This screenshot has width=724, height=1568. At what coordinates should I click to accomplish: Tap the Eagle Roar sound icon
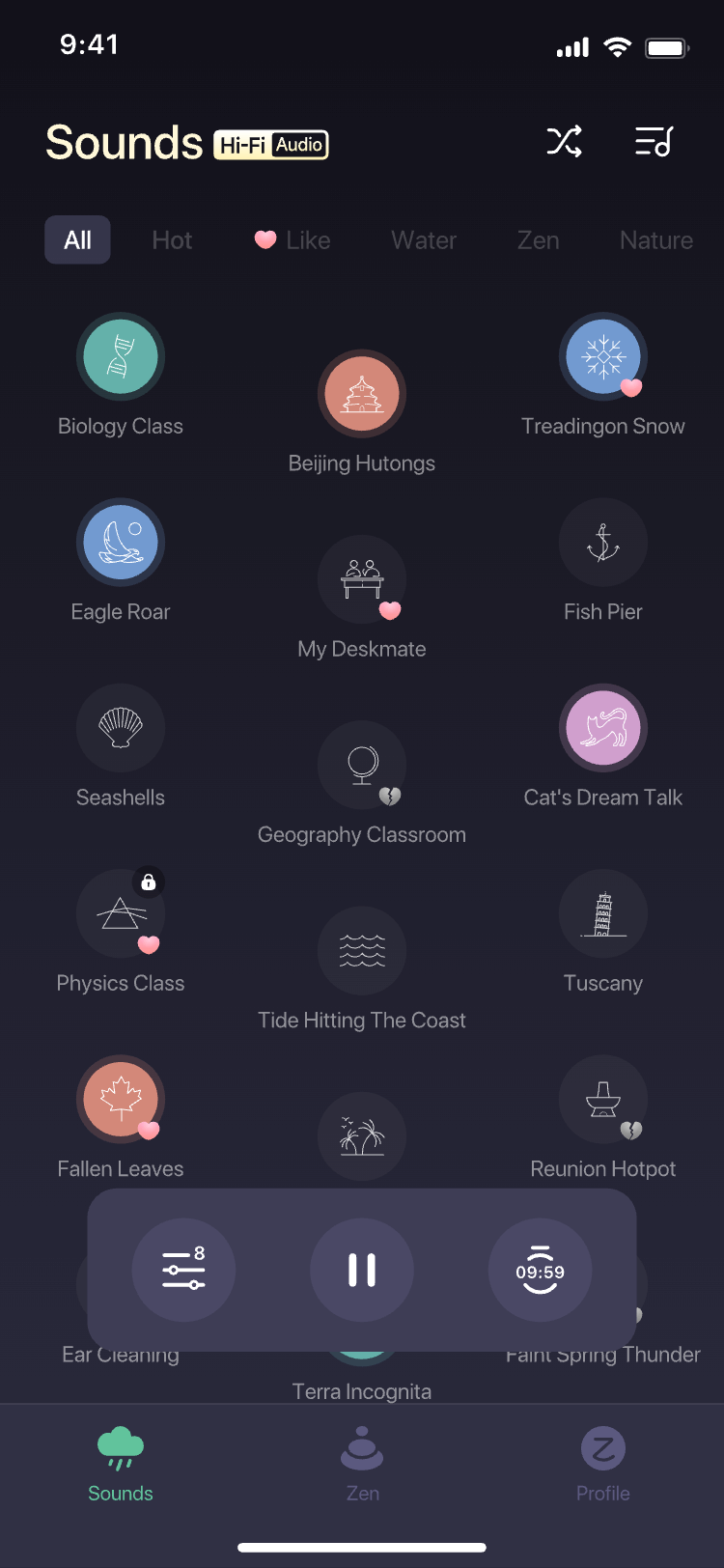point(121,542)
